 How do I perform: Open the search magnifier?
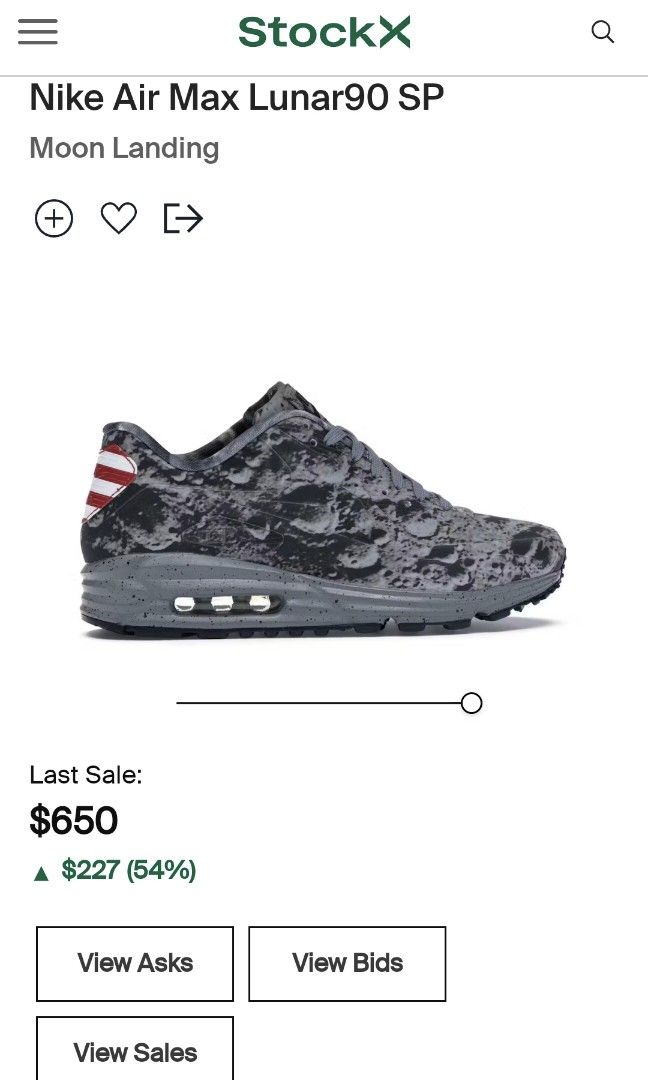pyautogui.click(x=602, y=32)
